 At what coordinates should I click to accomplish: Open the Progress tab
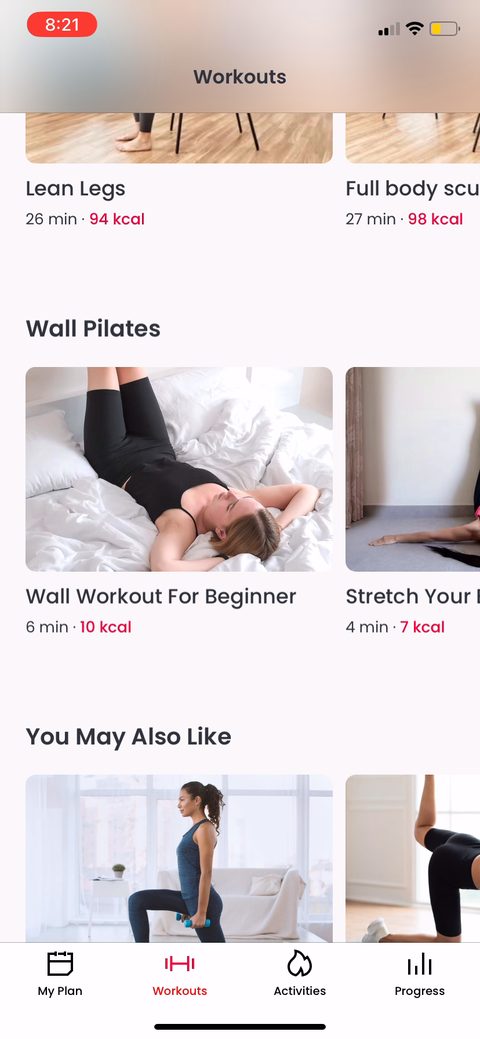[x=420, y=973]
